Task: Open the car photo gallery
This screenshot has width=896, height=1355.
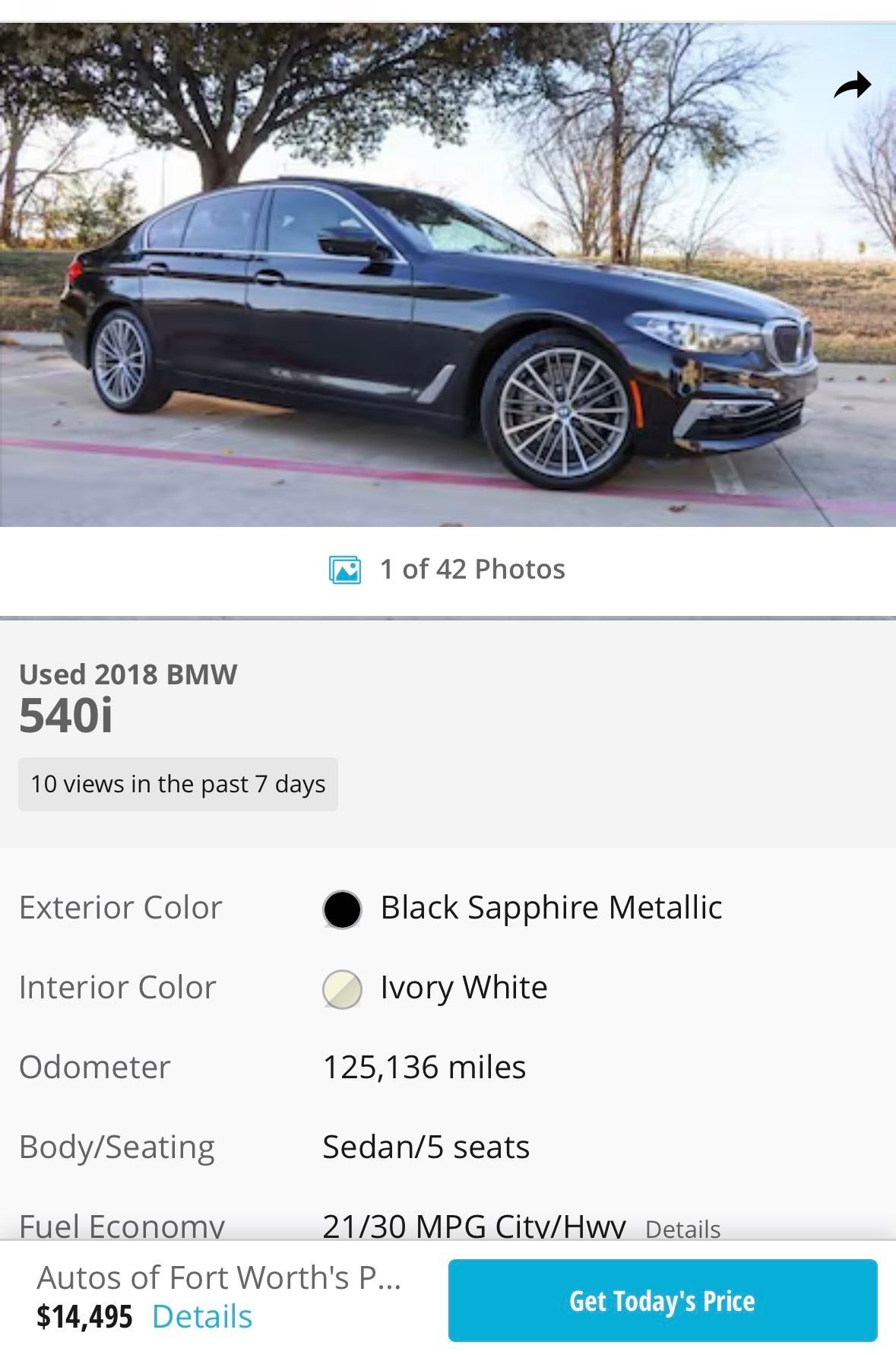Action: click(448, 274)
